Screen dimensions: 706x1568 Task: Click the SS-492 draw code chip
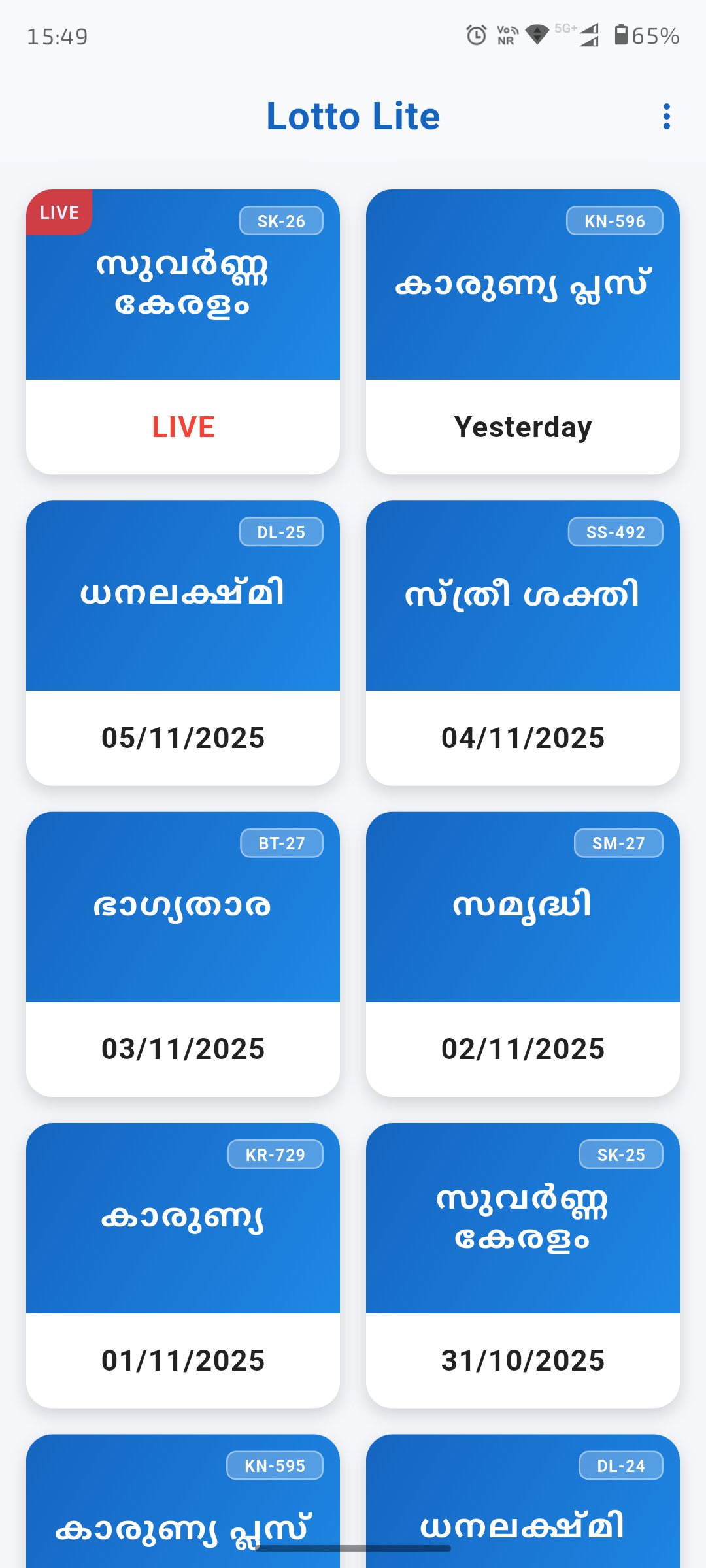(615, 532)
